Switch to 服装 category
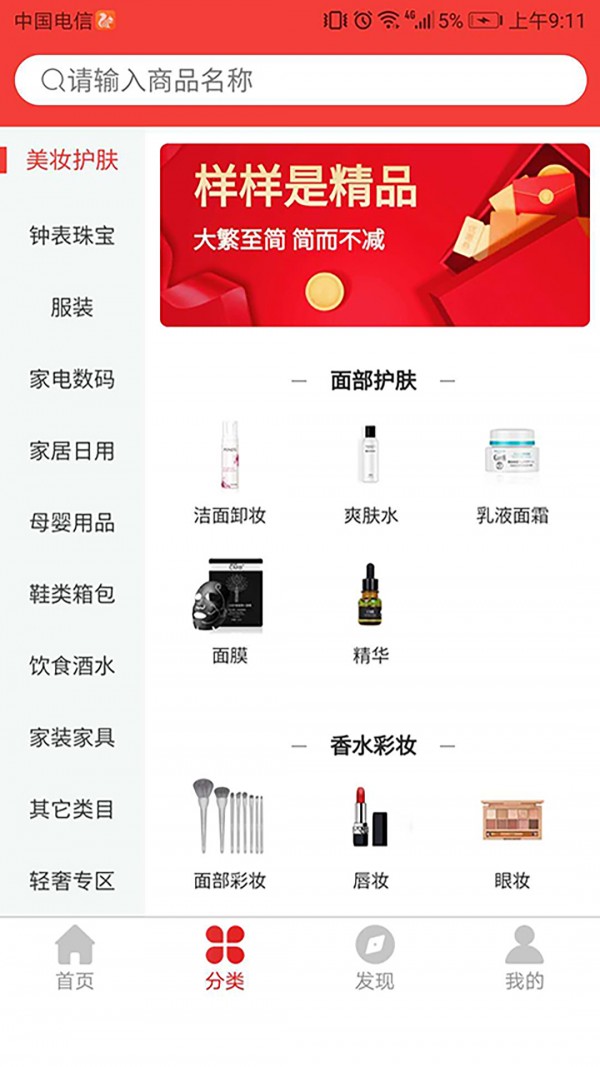Viewport: 600px width, 1067px height. pyautogui.click(x=72, y=308)
